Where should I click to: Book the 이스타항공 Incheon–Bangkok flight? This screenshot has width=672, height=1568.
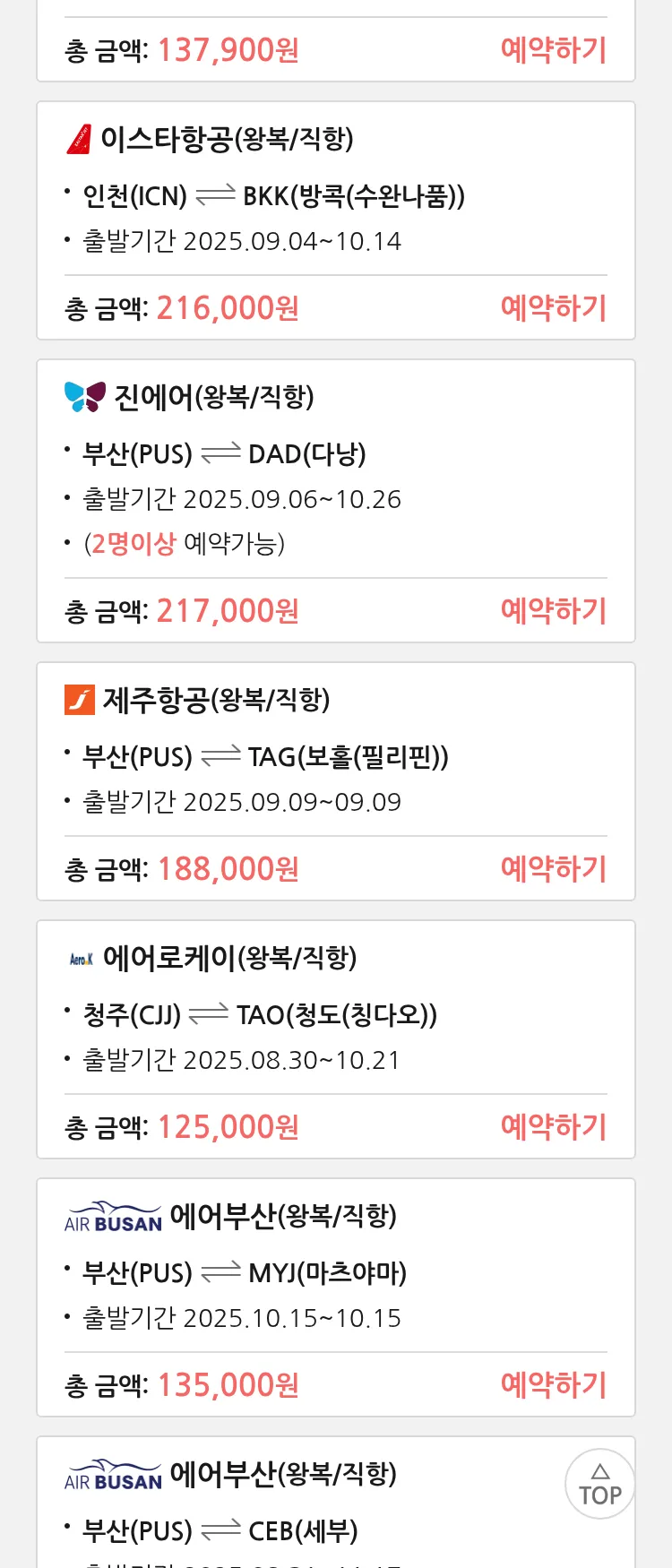tap(553, 308)
